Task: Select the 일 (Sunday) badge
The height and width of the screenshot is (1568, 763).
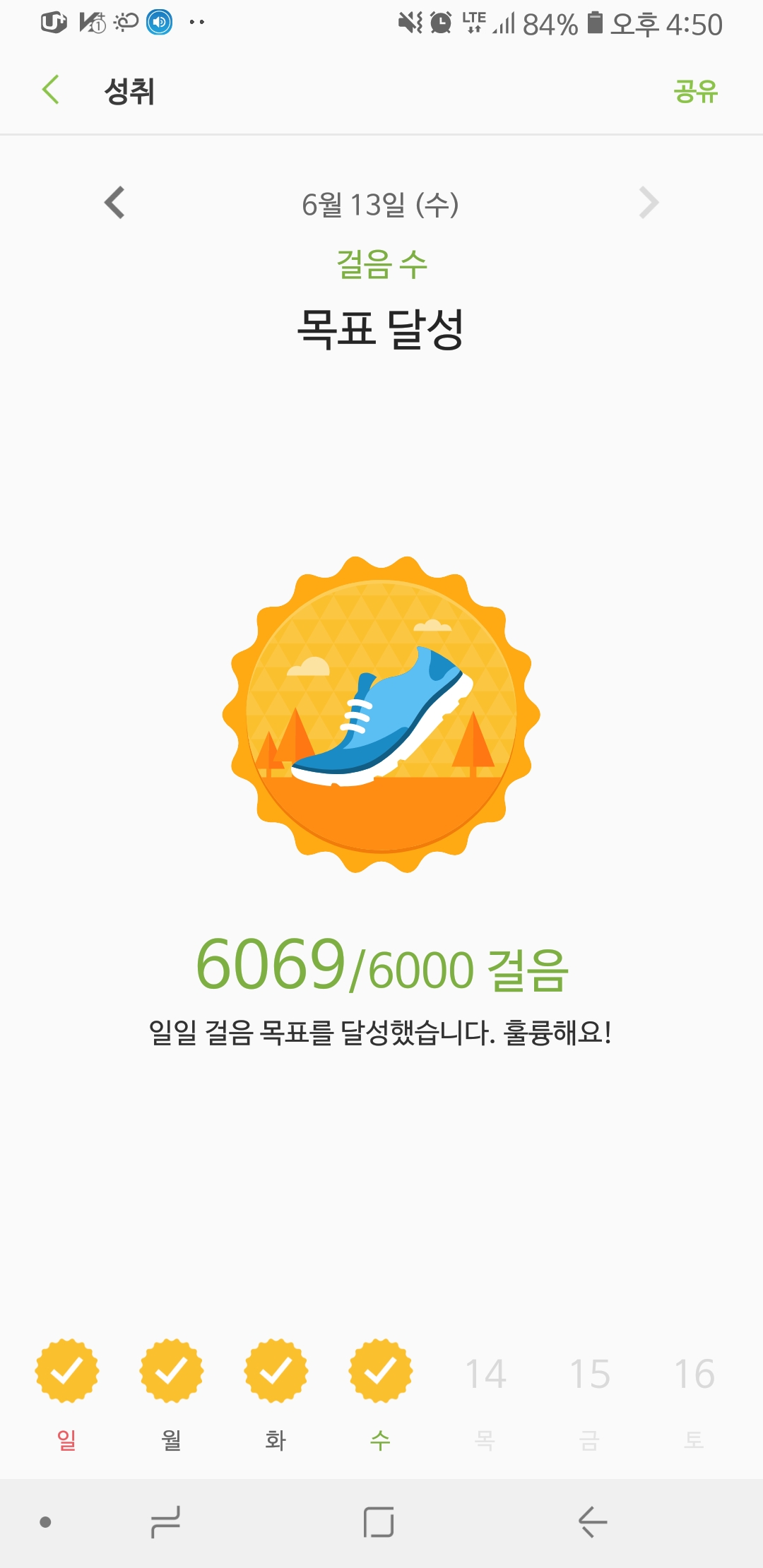Action: [67, 1370]
